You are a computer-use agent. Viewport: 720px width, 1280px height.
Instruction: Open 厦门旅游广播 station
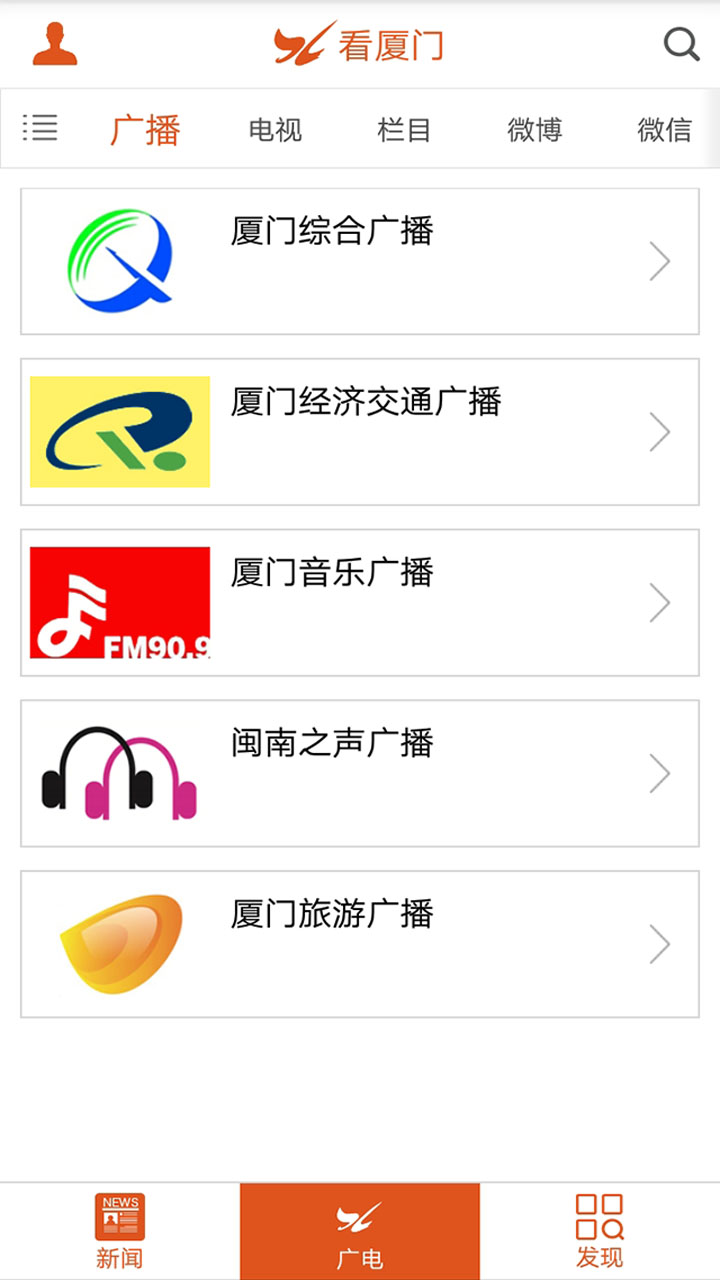point(360,944)
